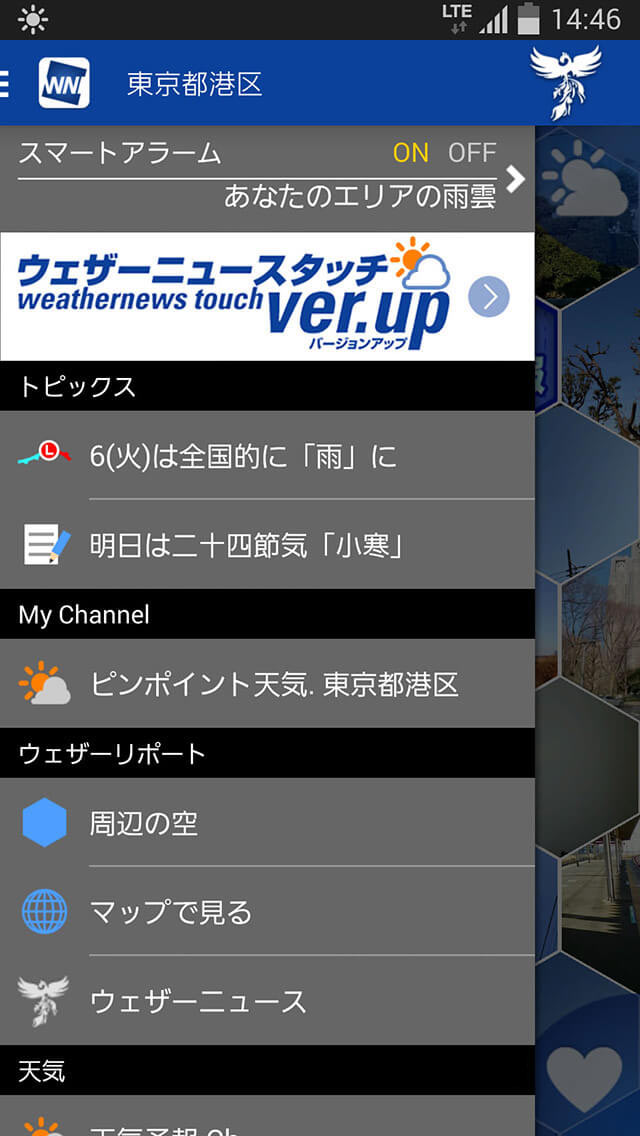Switch the smart alarm OFF

tap(472, 153)
